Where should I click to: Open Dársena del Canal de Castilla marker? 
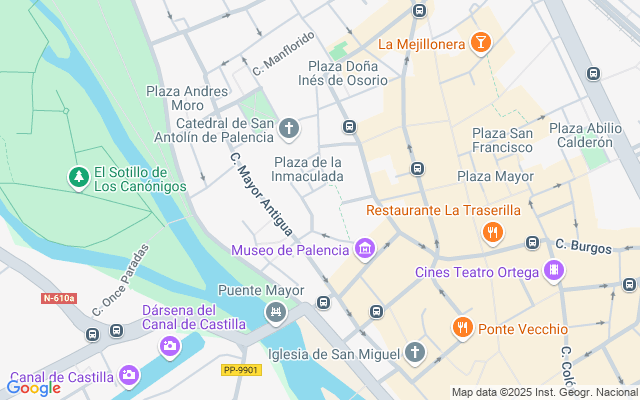[x=170, y=346]
